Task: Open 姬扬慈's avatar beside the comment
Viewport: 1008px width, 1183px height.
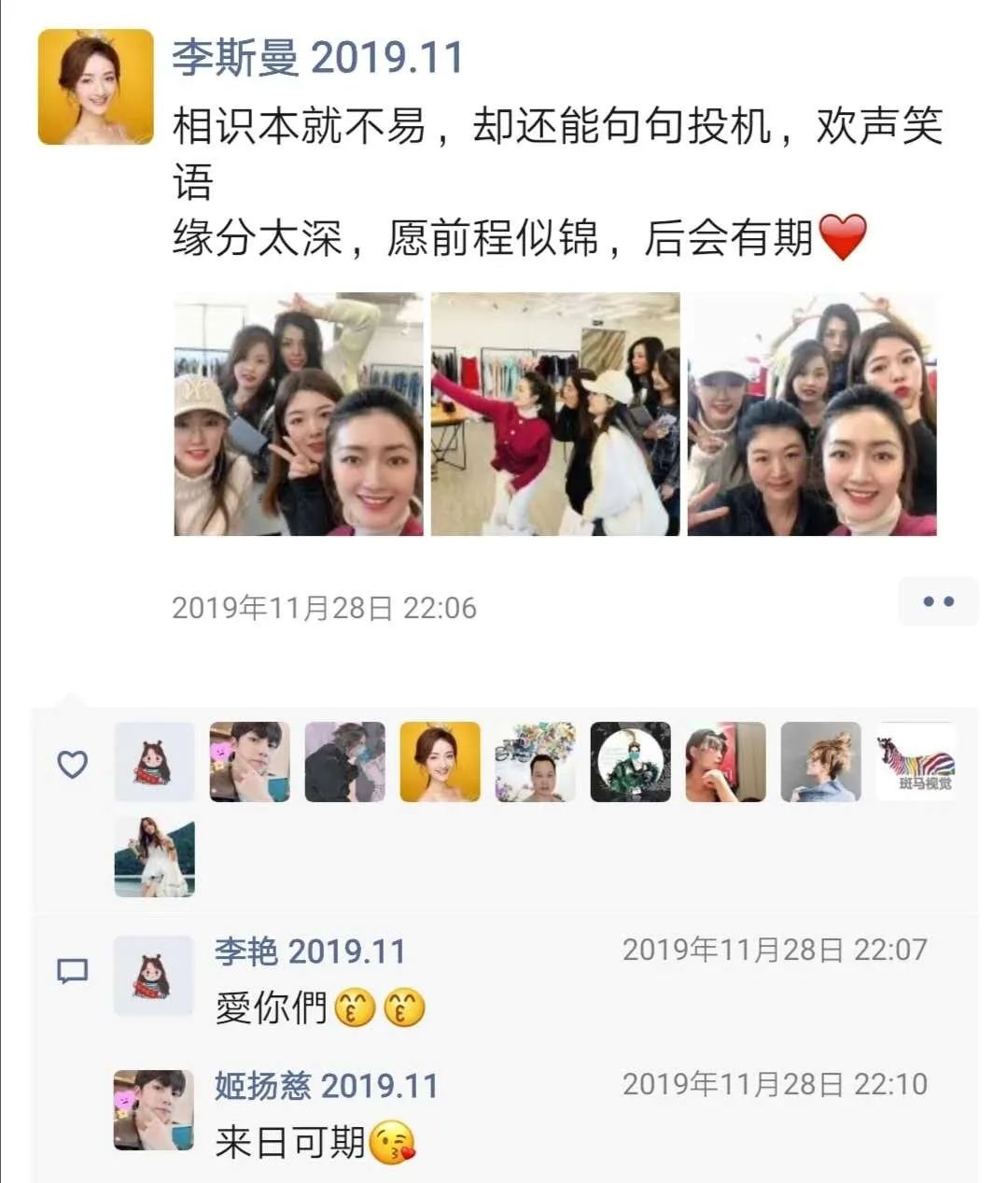Action: click(154, 1110)
